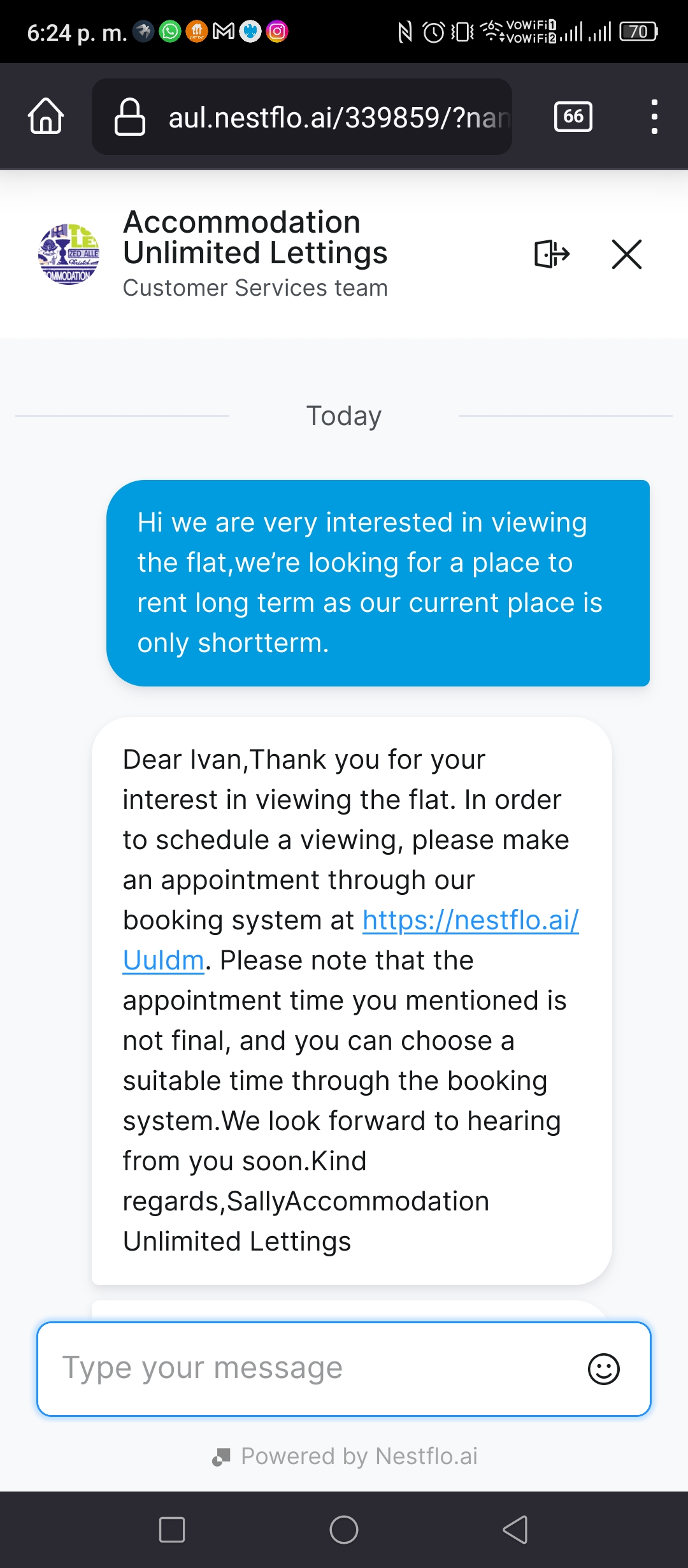Open the Powered by Nestflo.ai link
The image size is (688, 1568).
[345, 1456]
